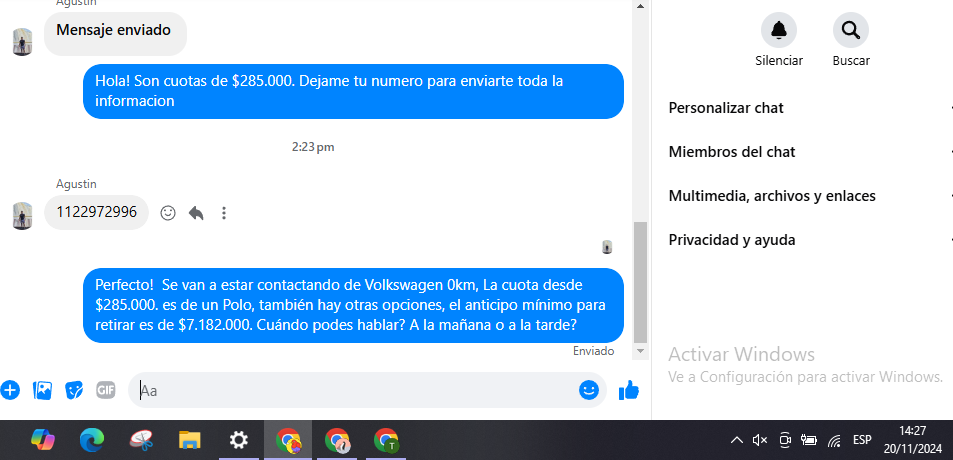Mute the conversation with the Silenciar bell
Image resolution: width=953 pixels, height=460 pixels.
pos(779,31)
